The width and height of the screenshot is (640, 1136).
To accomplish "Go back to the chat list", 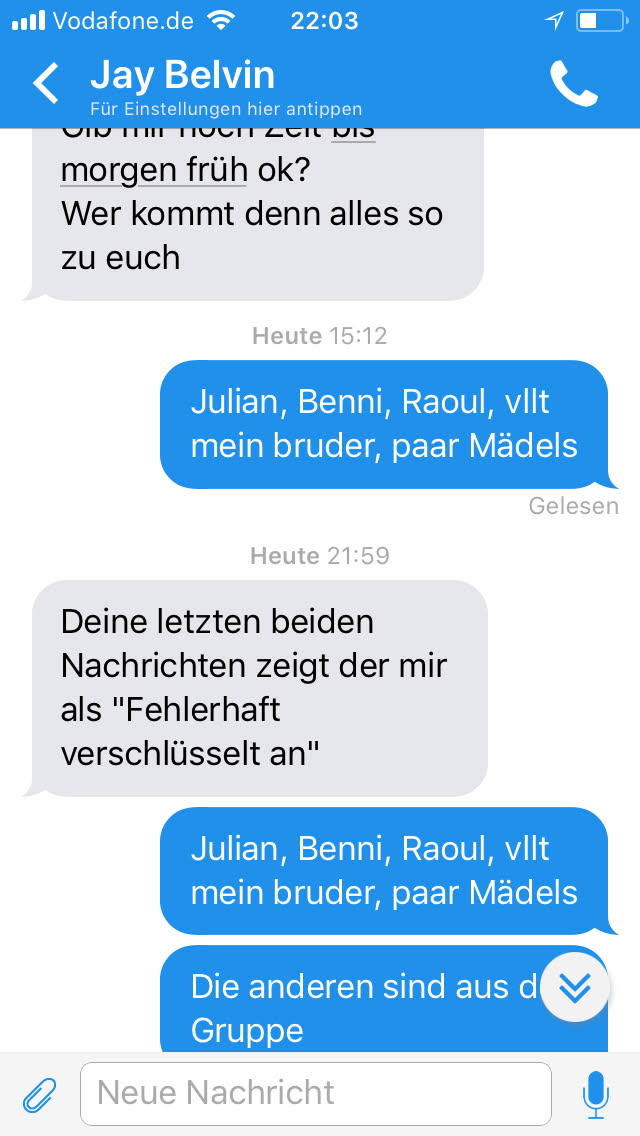I will [46, 84].
